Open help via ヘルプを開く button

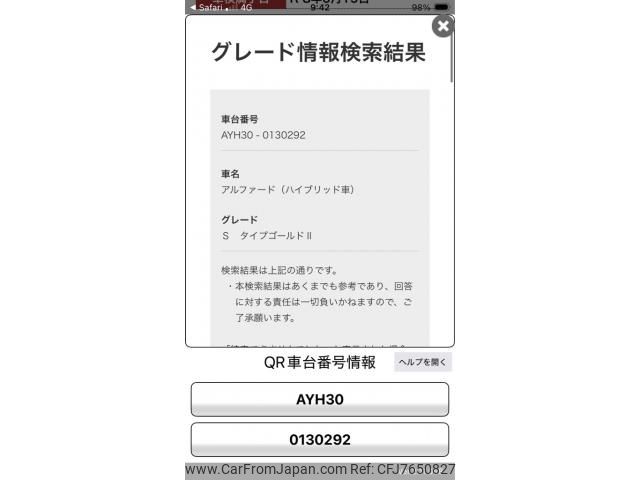(x=423, y=362)
